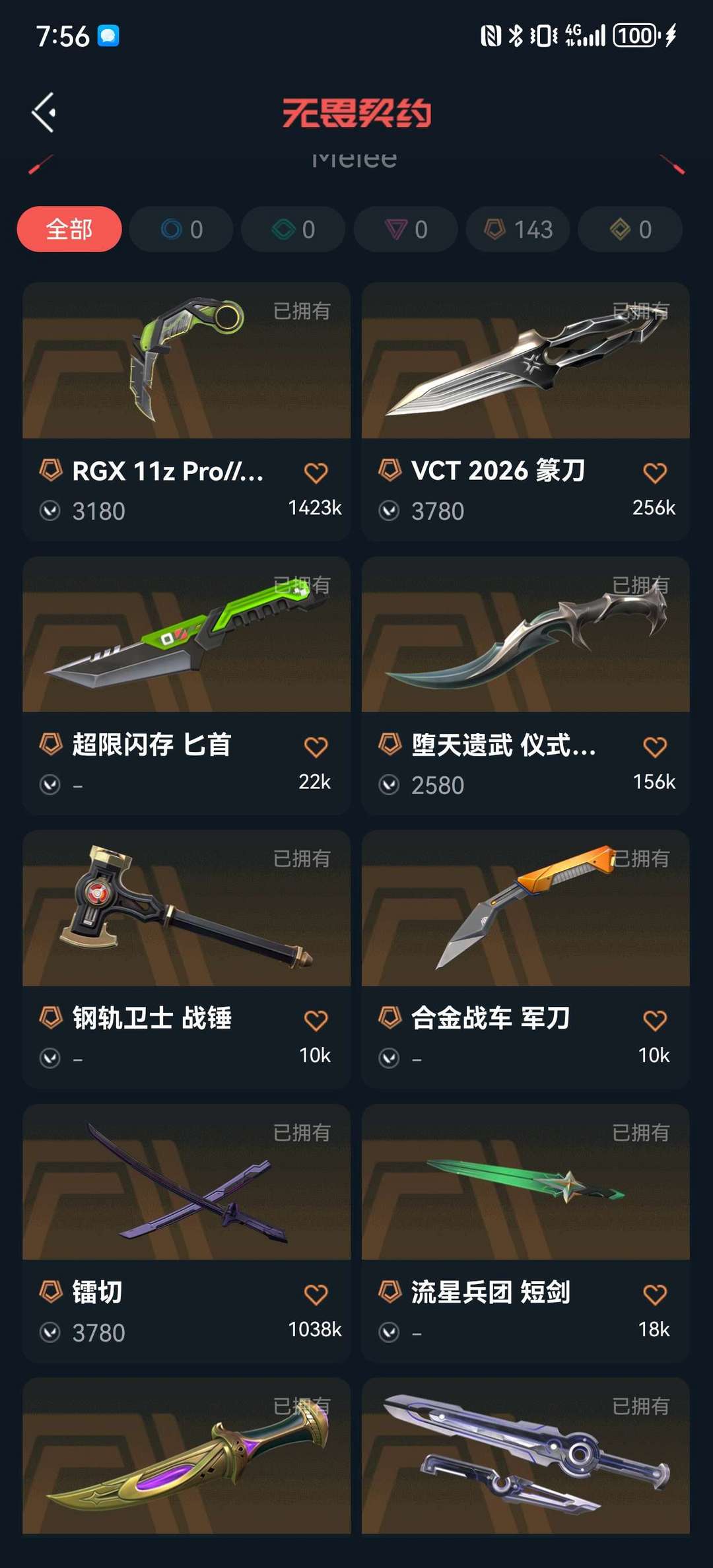Tap the purple katana 镭切 thumbnail

(186, 1188)
